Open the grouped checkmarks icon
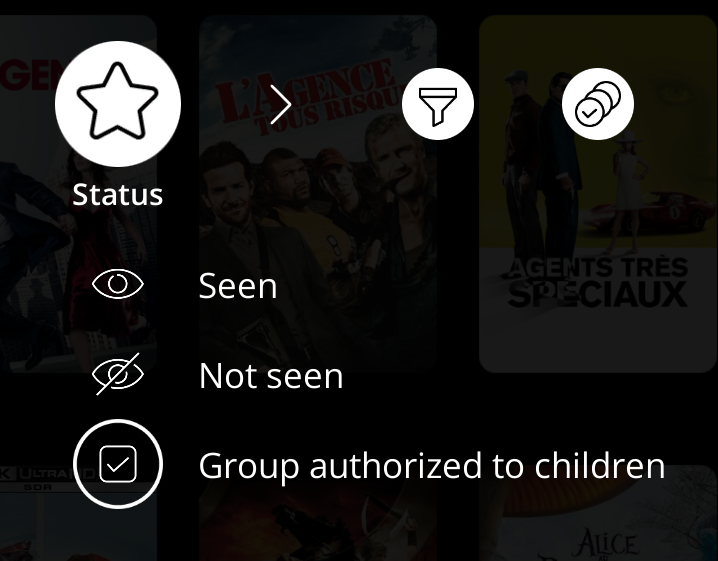718x561 pixels. [x=598, y=104]
